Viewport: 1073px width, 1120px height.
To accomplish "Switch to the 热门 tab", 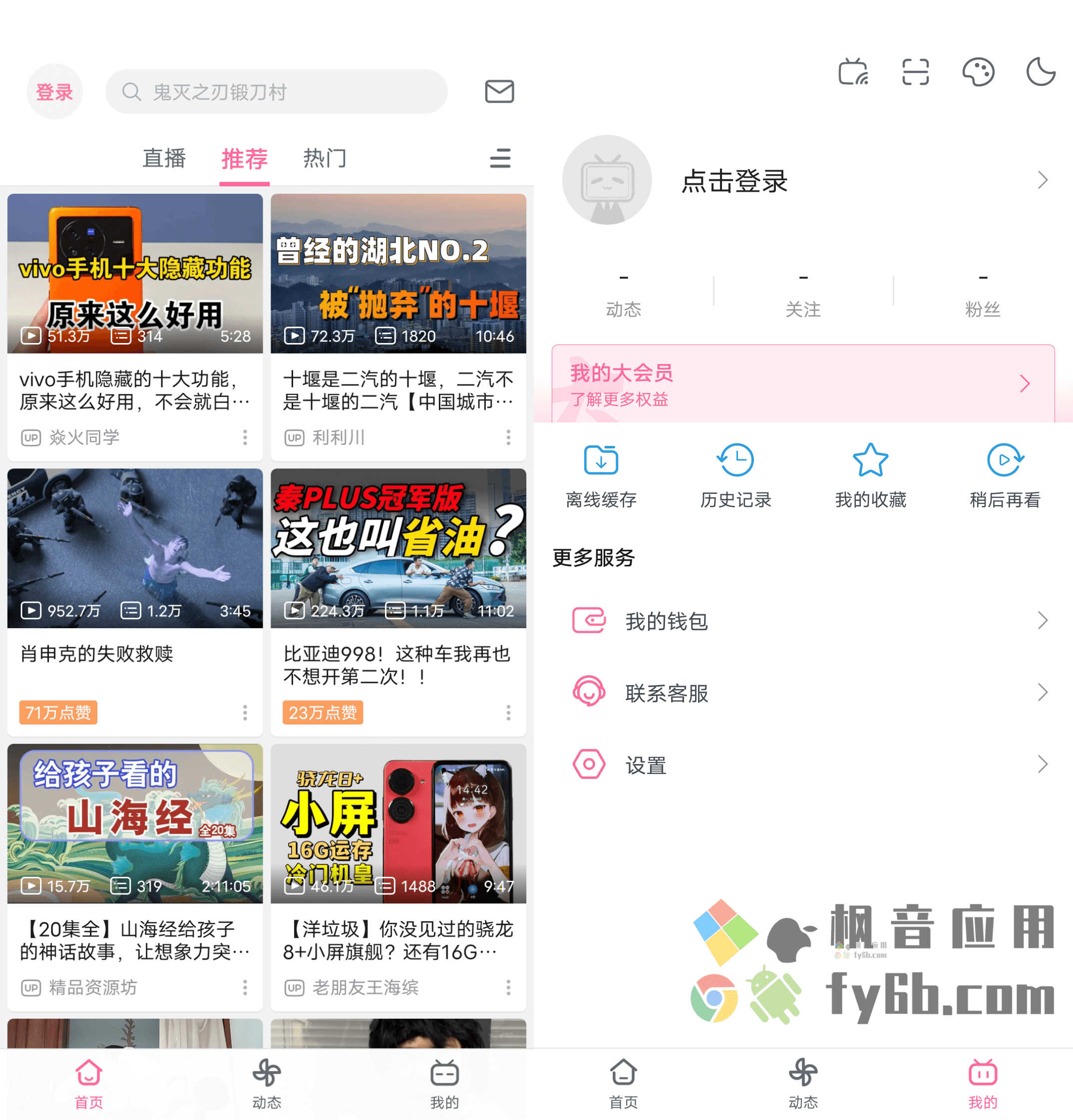I will (325, 158).
